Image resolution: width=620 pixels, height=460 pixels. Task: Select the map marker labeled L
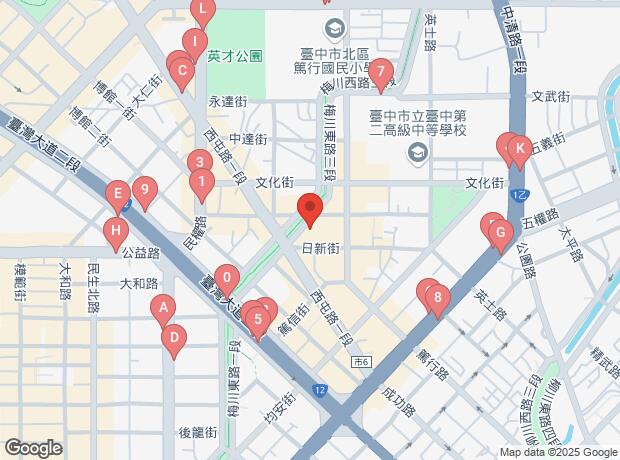tap(203, 10)
